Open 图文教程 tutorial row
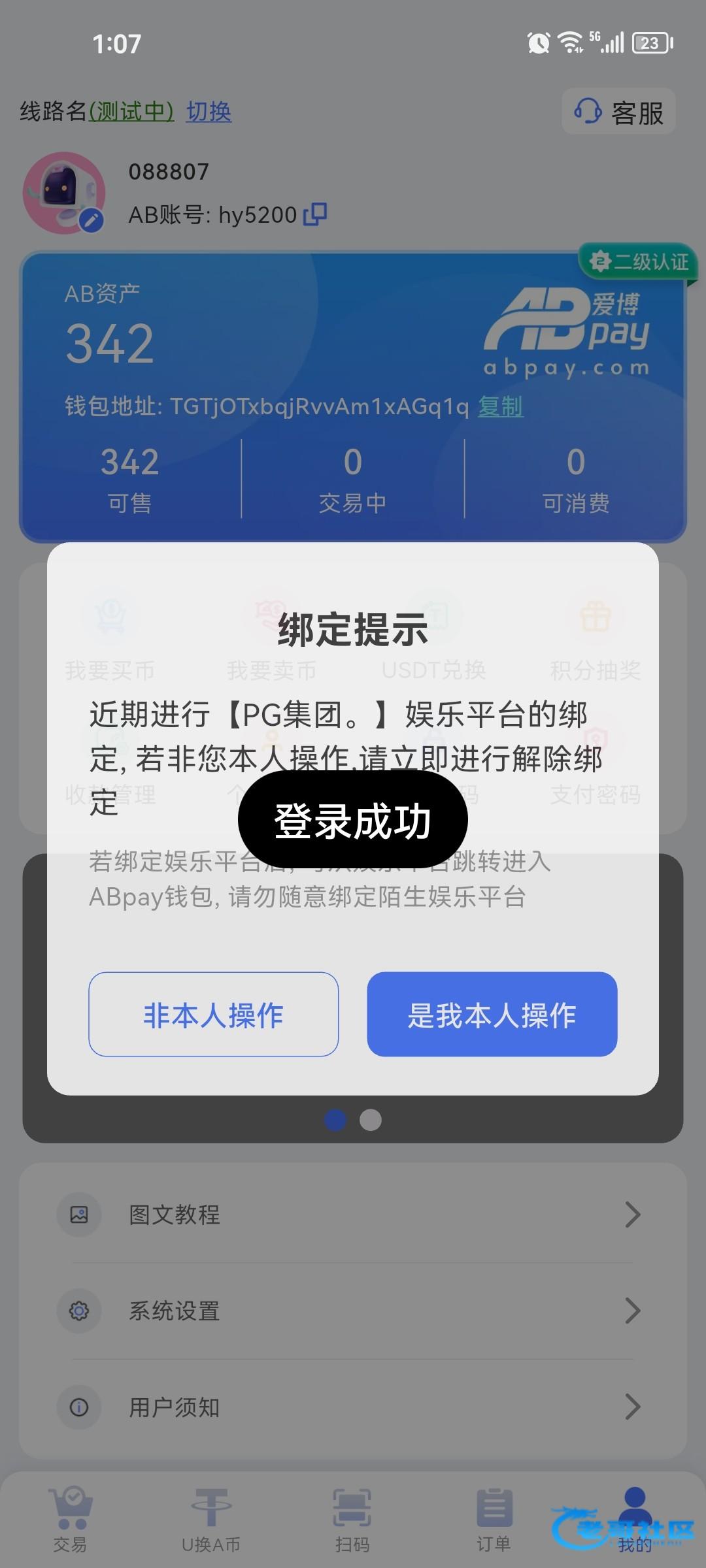The height and width of the screenshot is (1568, 706). tap(353, 1215)
